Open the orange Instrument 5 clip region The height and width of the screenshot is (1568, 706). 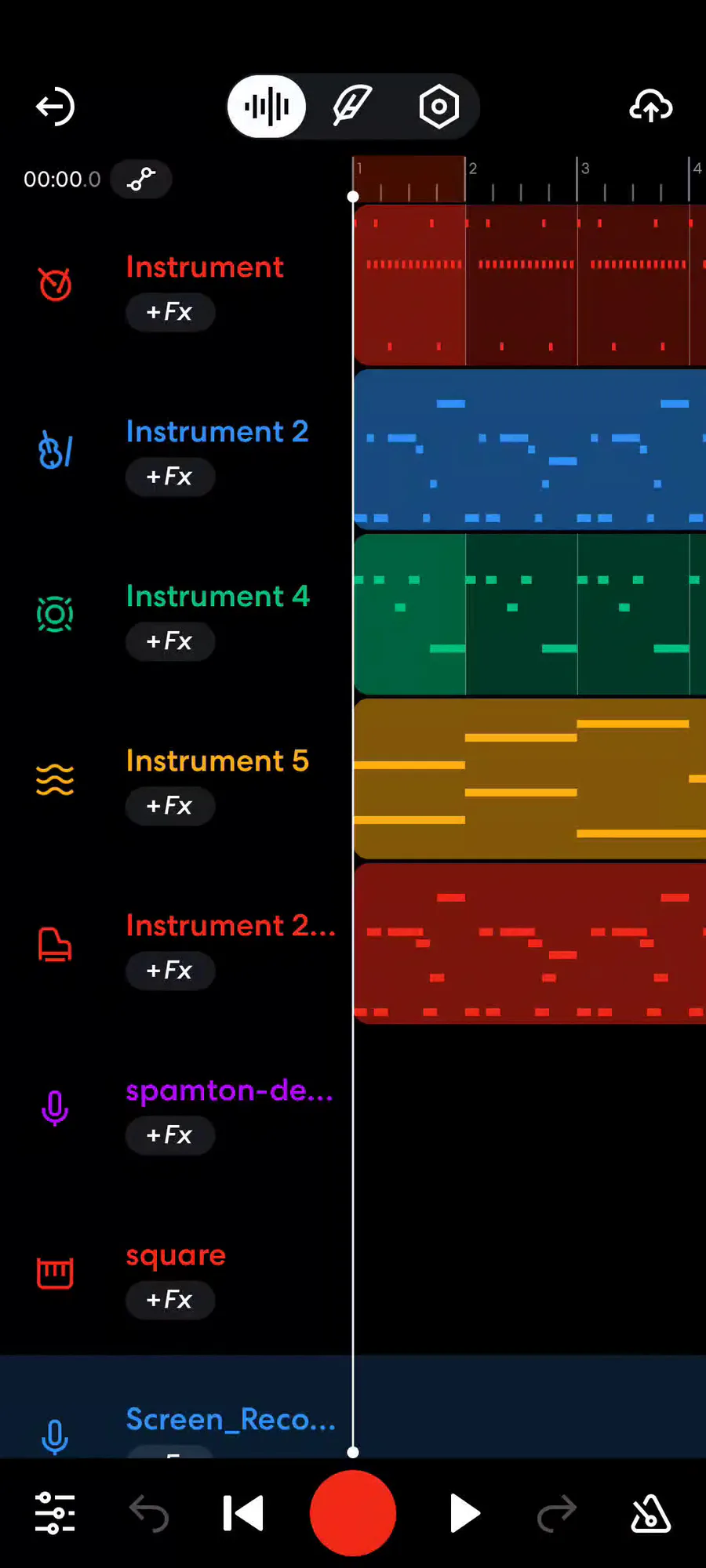[x=529, y=779]
